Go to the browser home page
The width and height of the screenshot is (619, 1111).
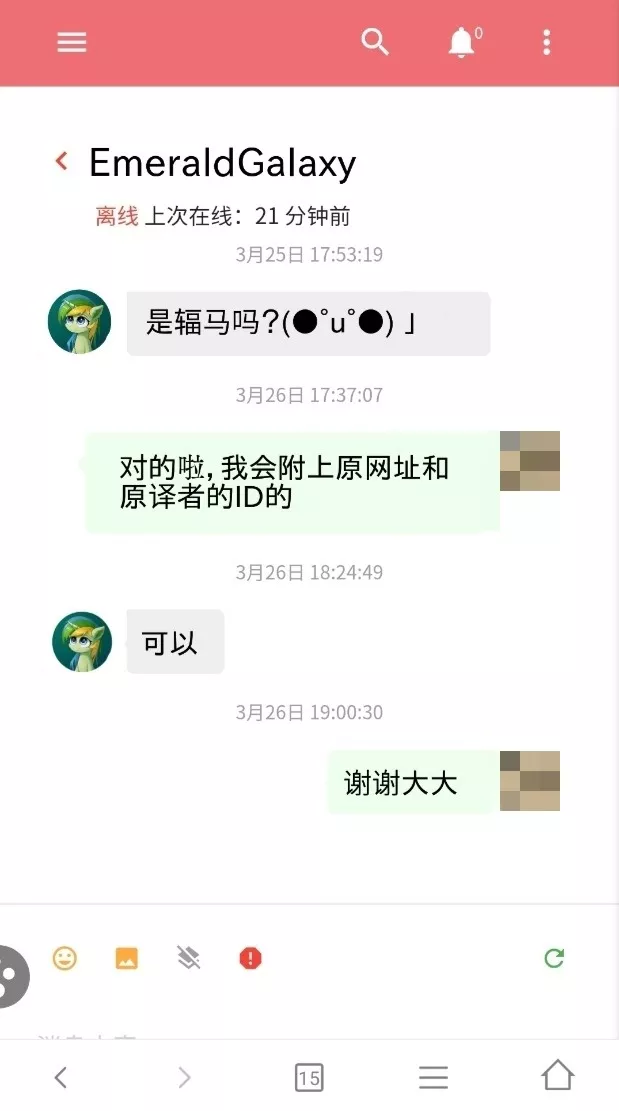(x=557, y=1075)
